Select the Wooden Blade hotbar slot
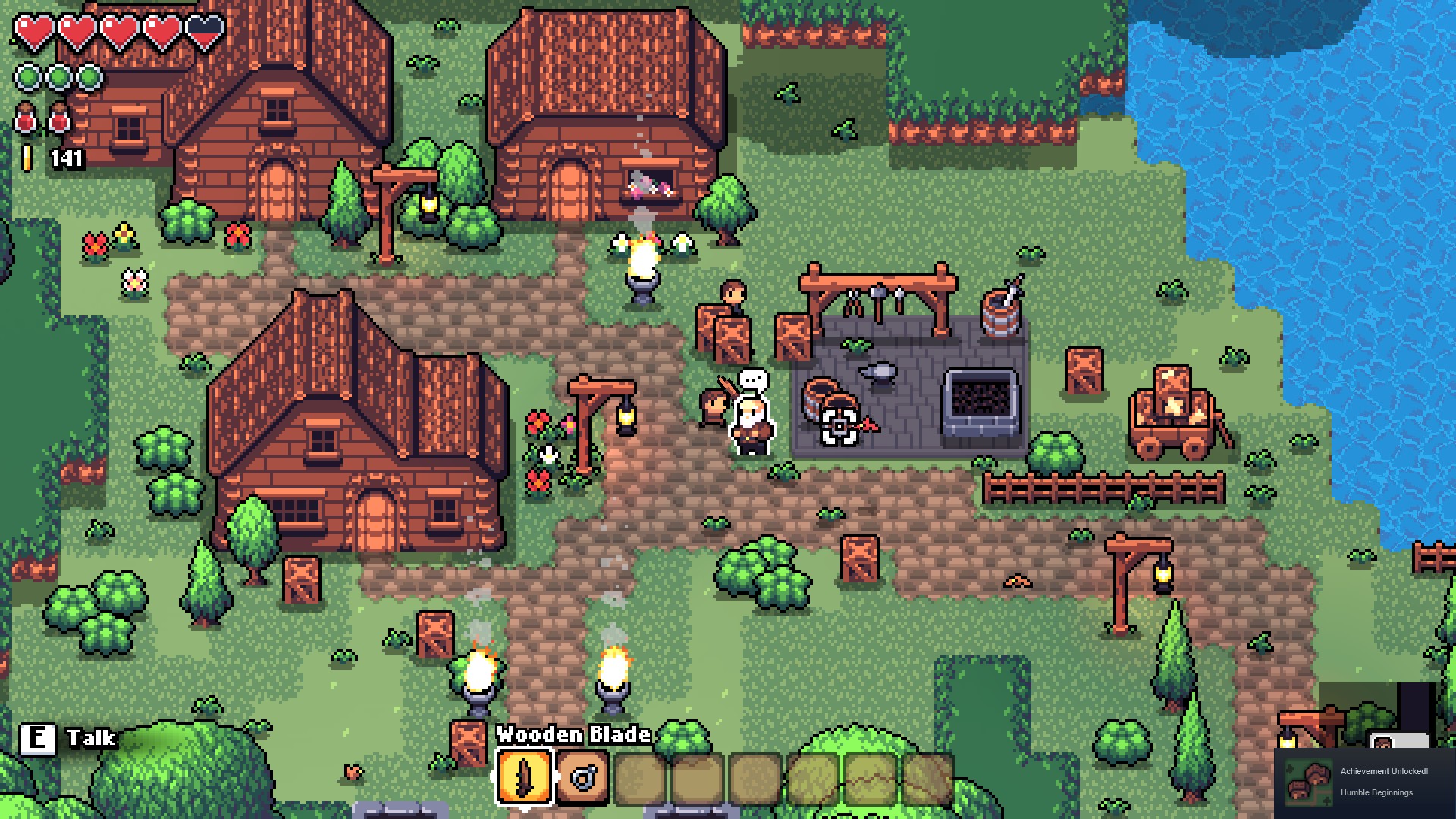Screen dimensions: 1456x819 [x=524, y=777]
